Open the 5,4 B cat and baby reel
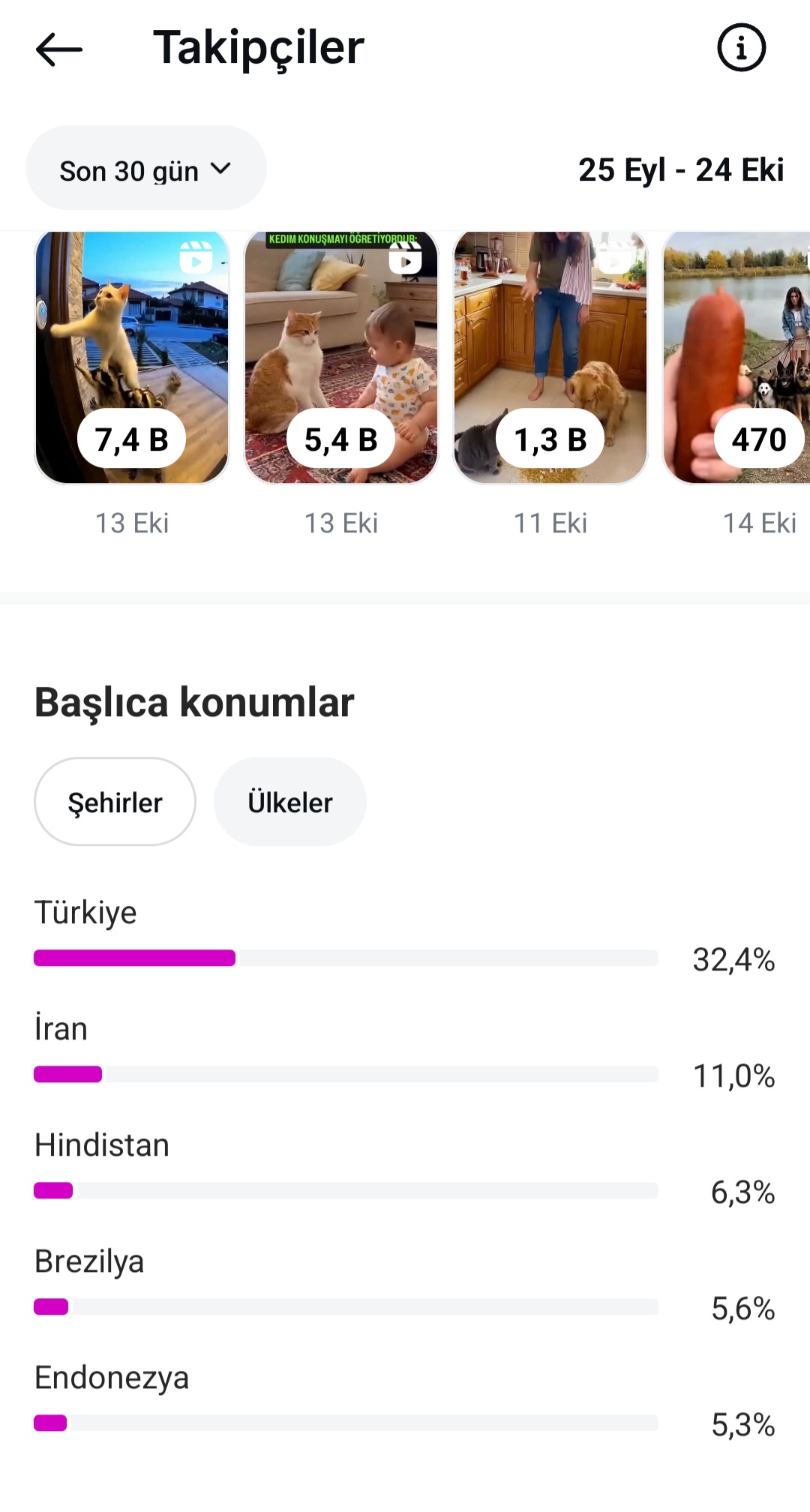 (341, 358)
